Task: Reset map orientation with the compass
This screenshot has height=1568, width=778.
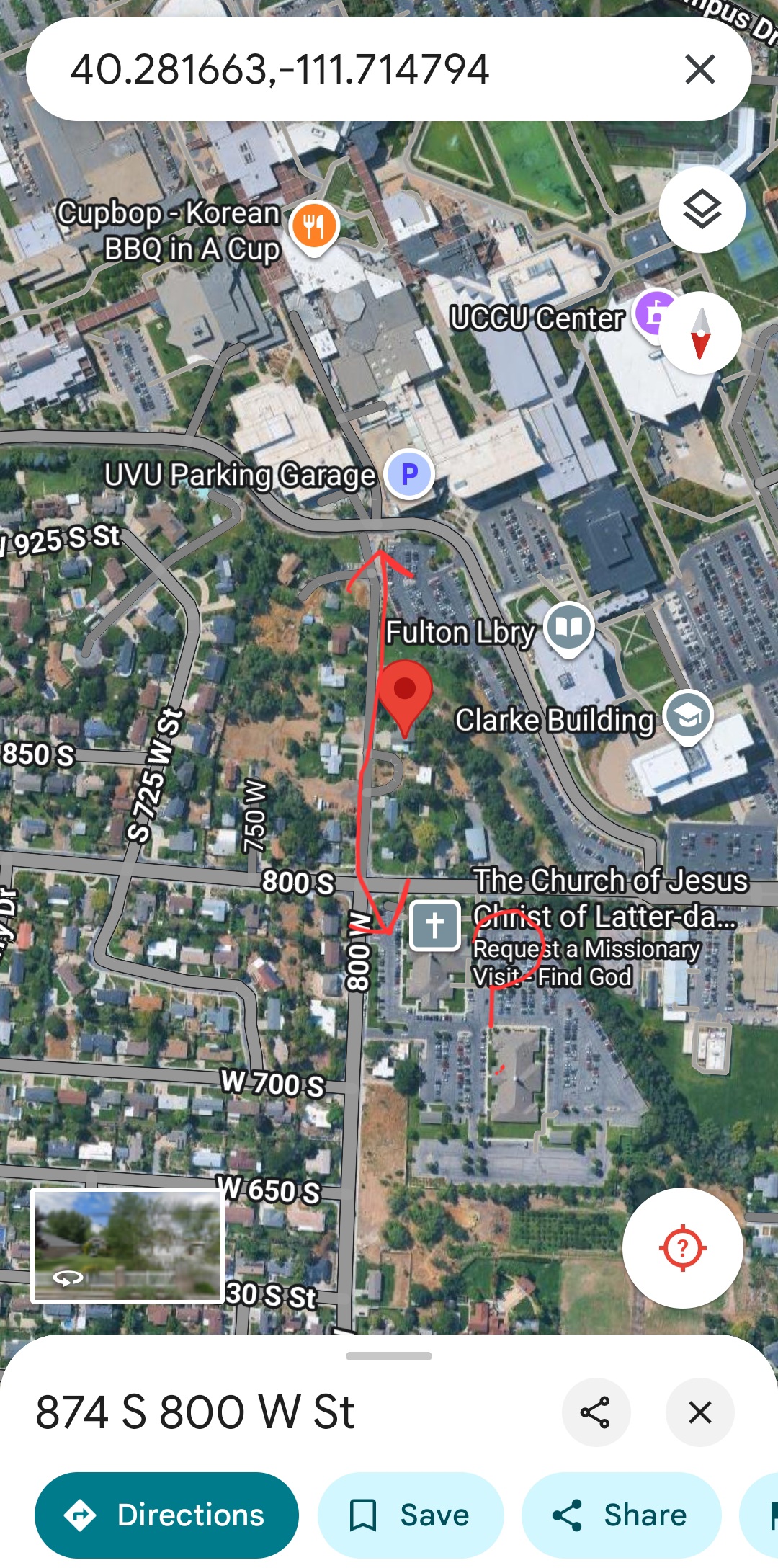Action: point(700,333)
